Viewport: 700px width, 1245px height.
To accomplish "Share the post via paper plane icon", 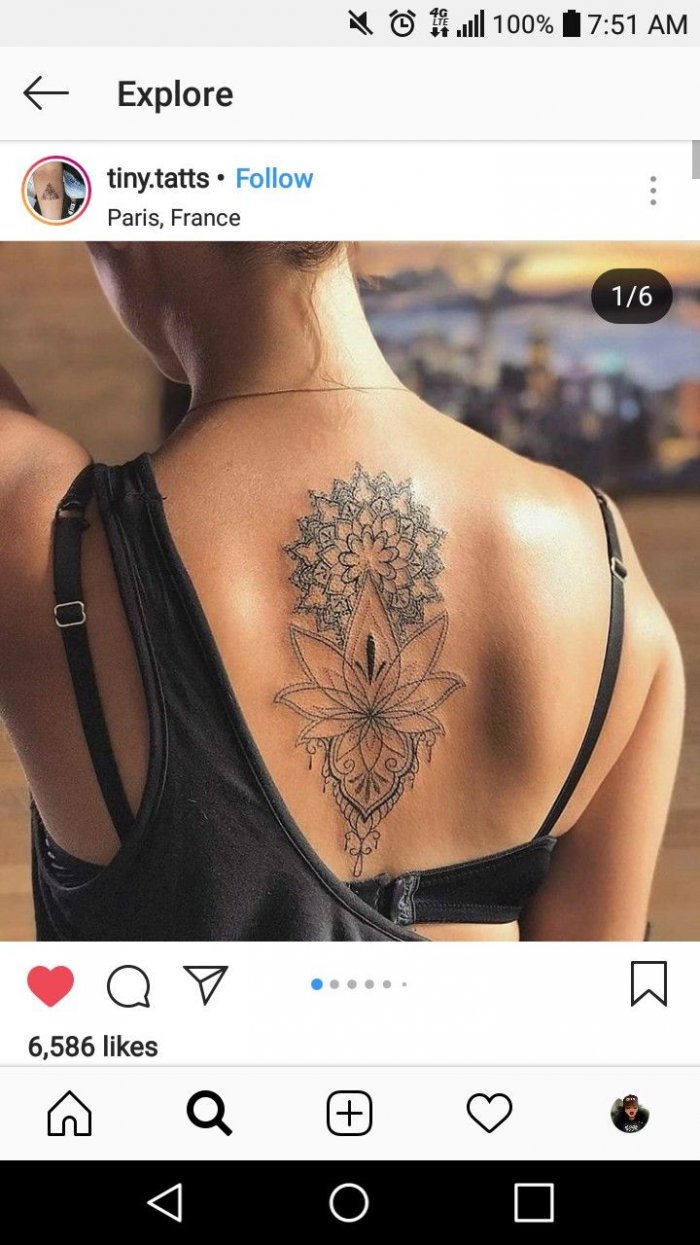I will [x=206, y=985].
